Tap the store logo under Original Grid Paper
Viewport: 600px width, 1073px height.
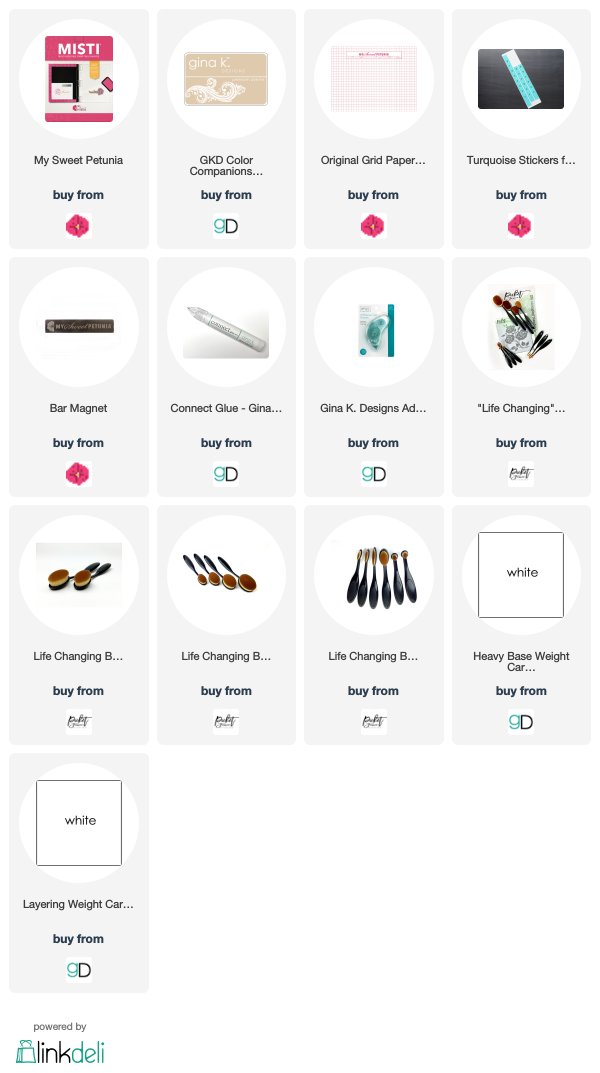[373, 226]
